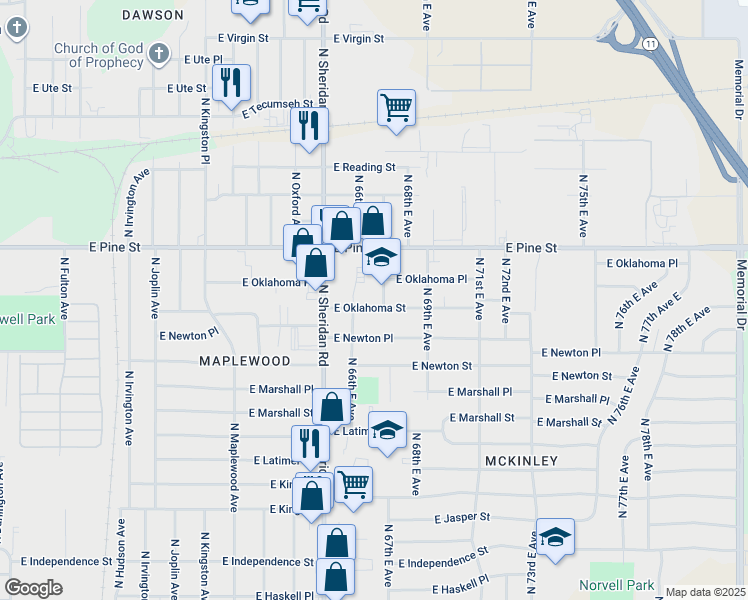Select the shopping bag marker near E Independence St
The height and width of the screenshot is (600, 748).
point(337,544)
